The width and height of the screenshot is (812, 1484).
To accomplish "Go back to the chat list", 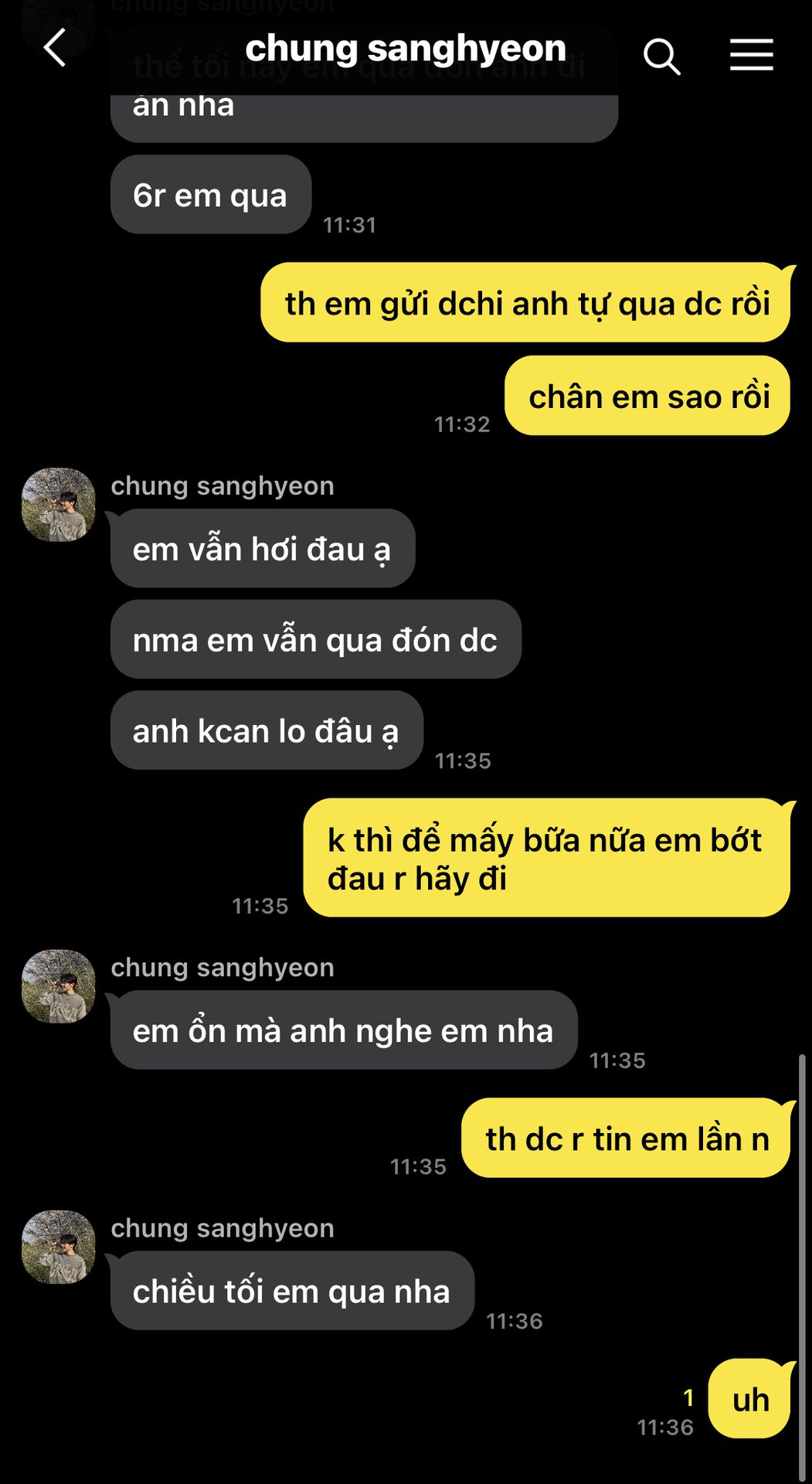I will tap(55, 49).
